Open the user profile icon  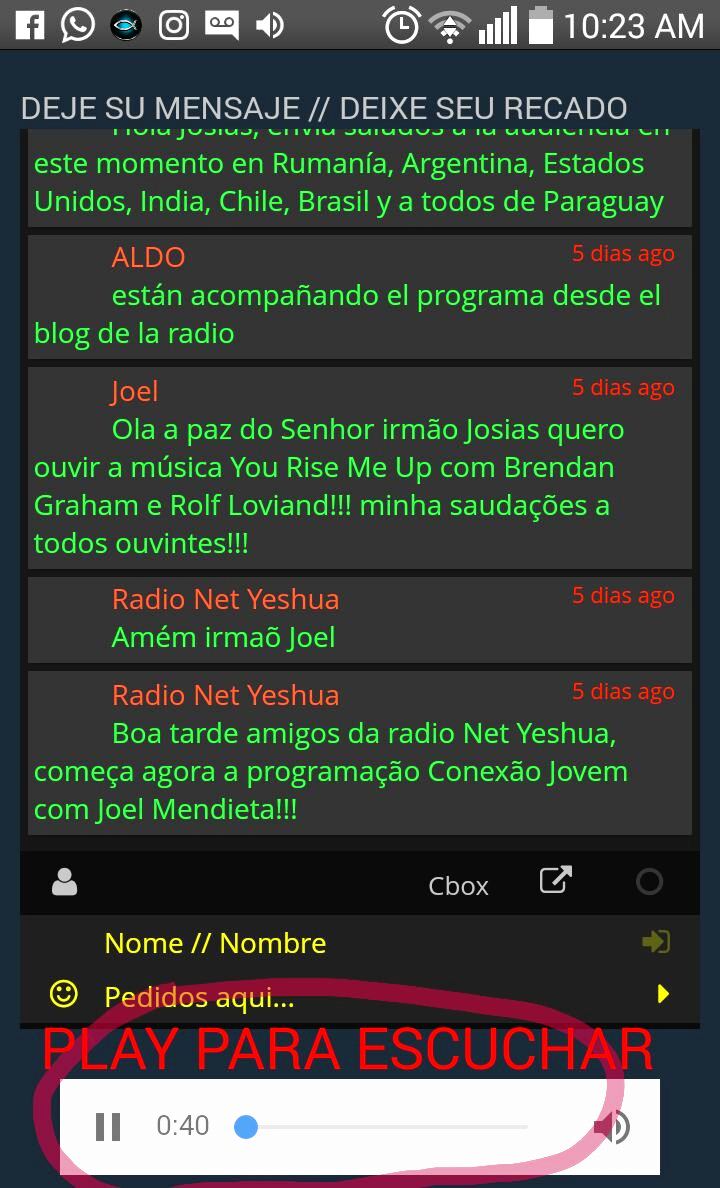click(64, 882)
